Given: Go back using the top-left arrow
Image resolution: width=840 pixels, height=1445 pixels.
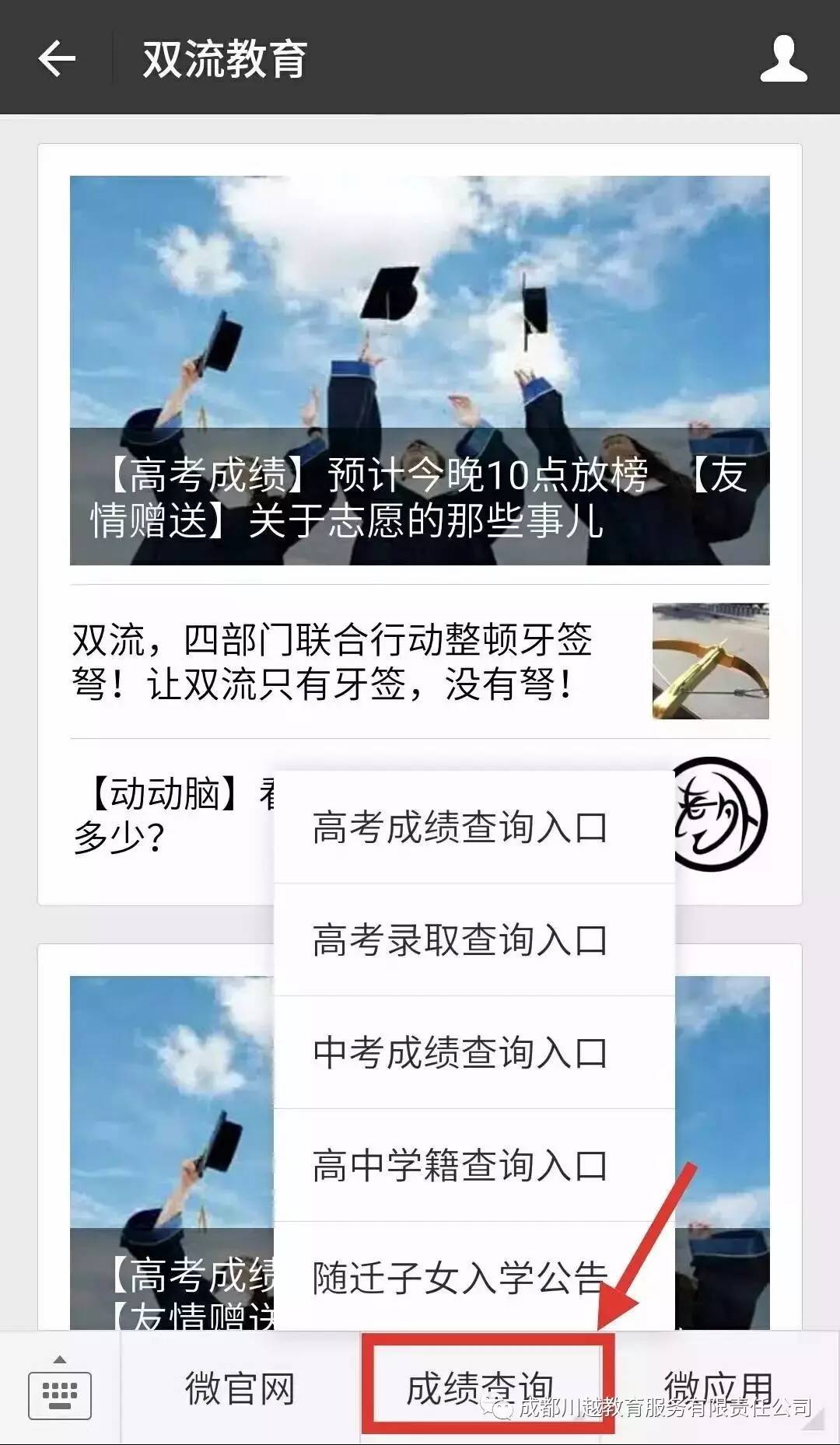Looking at the screenshot, I should (x=57, y=58).
